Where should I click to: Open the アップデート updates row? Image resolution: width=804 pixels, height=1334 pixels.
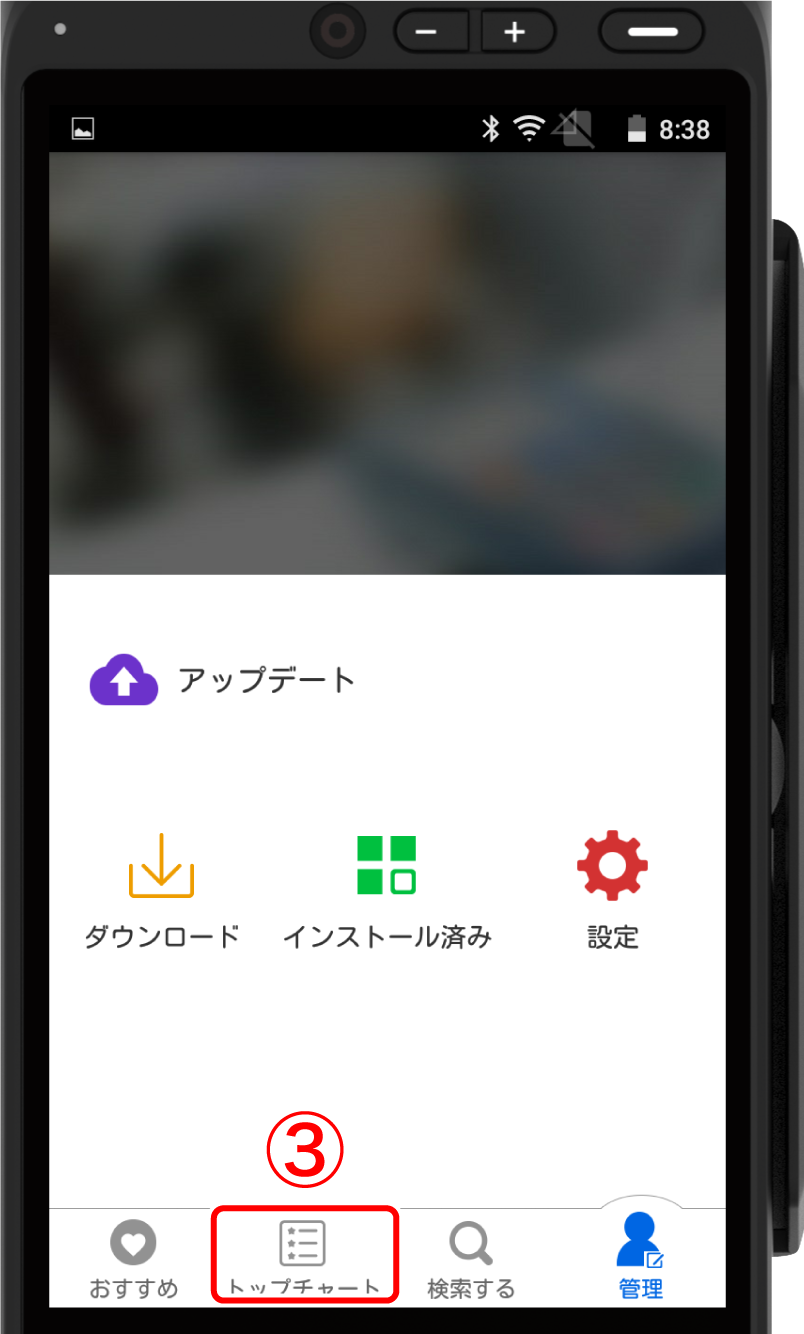224,681
